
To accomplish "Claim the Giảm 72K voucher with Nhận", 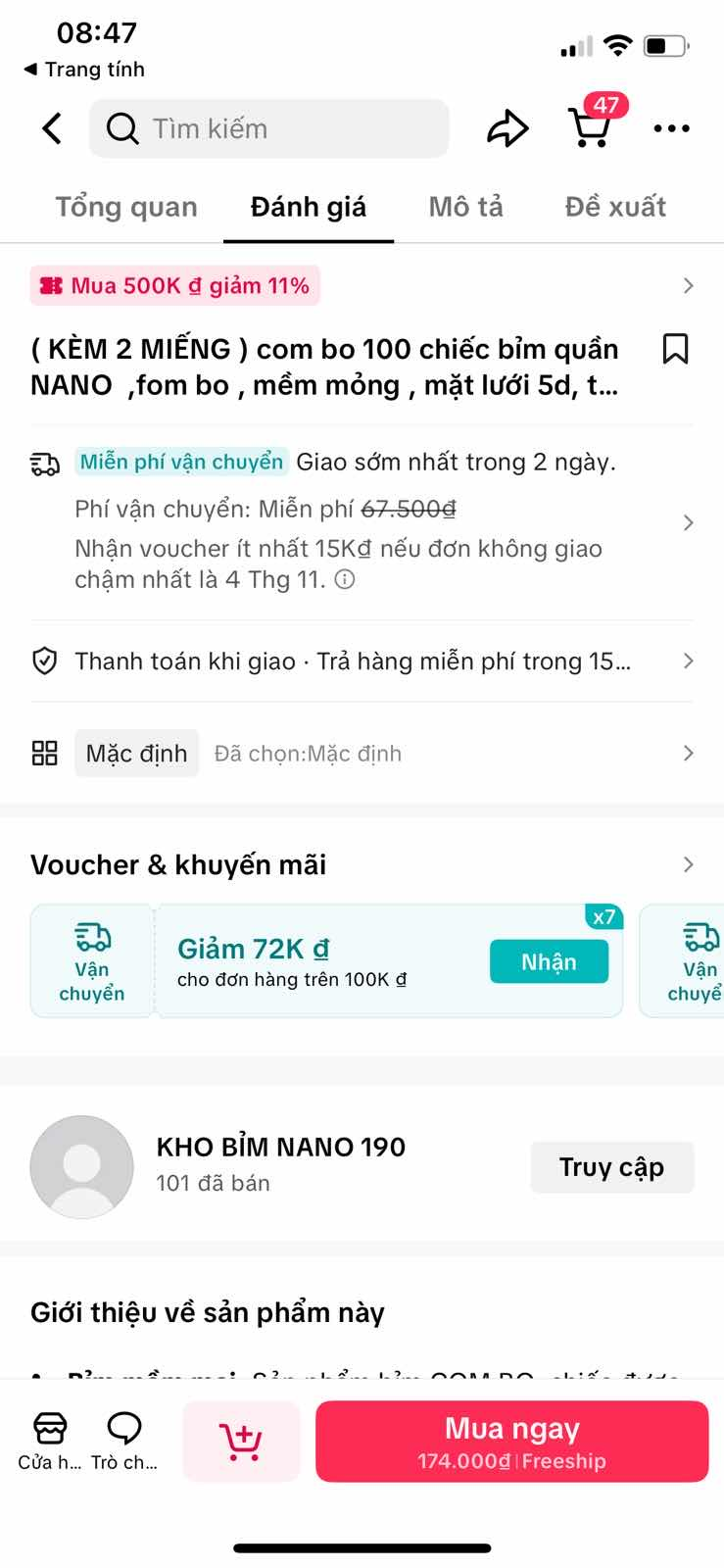I will 549,962.
